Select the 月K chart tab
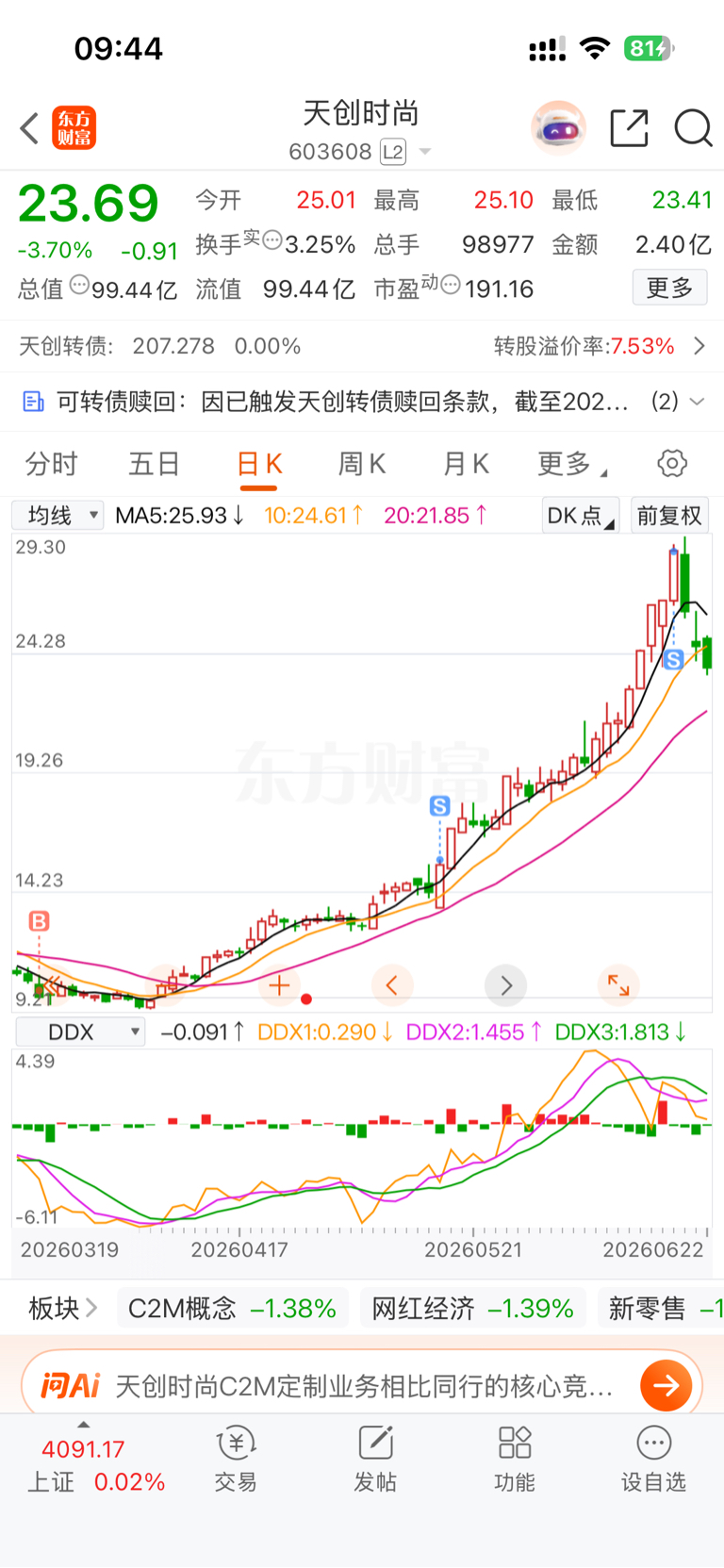724x1568 pixels. coord(466,464)
